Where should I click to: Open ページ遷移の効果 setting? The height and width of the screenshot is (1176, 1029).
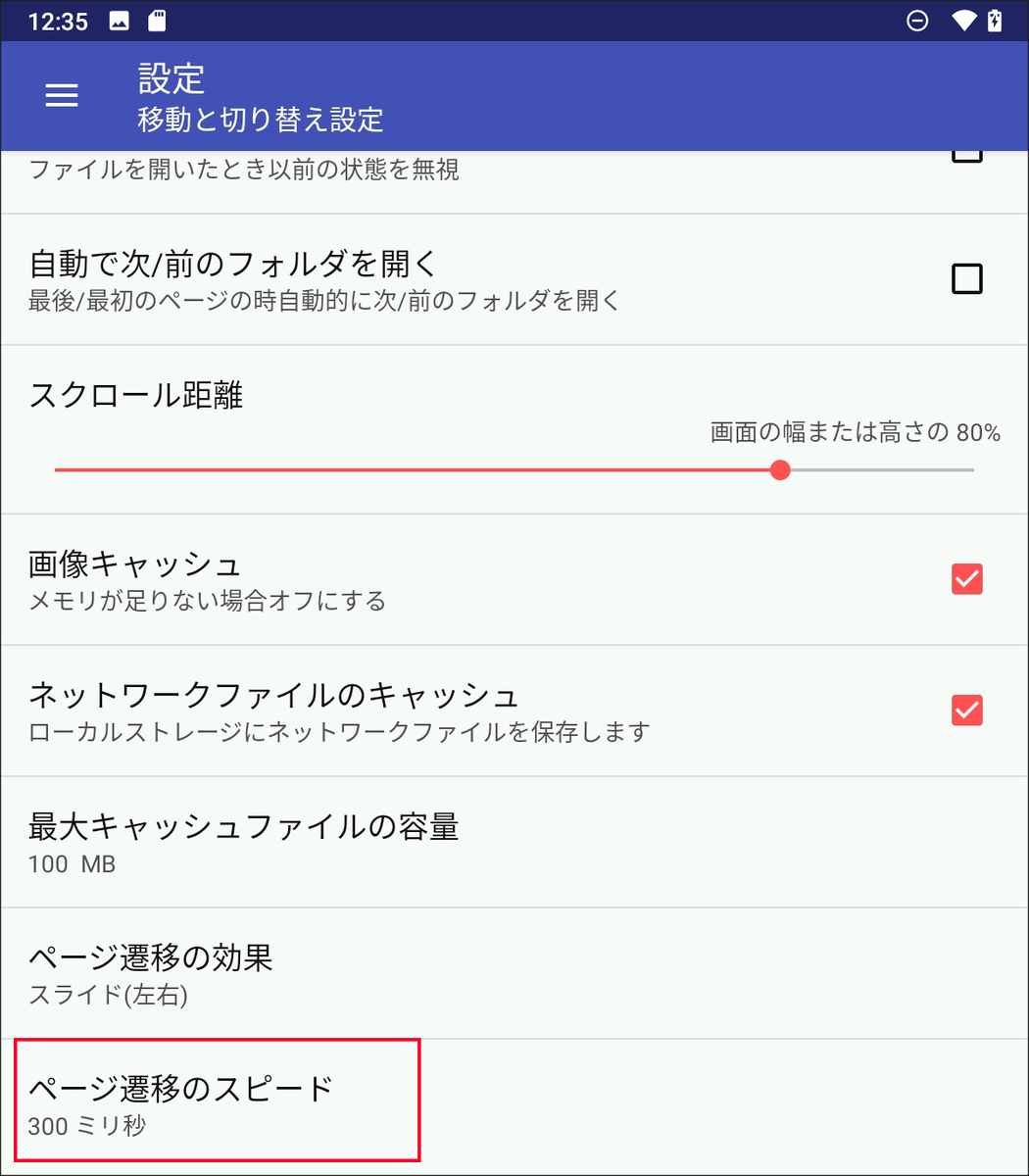pyautogui.click(x=514, y=974)
